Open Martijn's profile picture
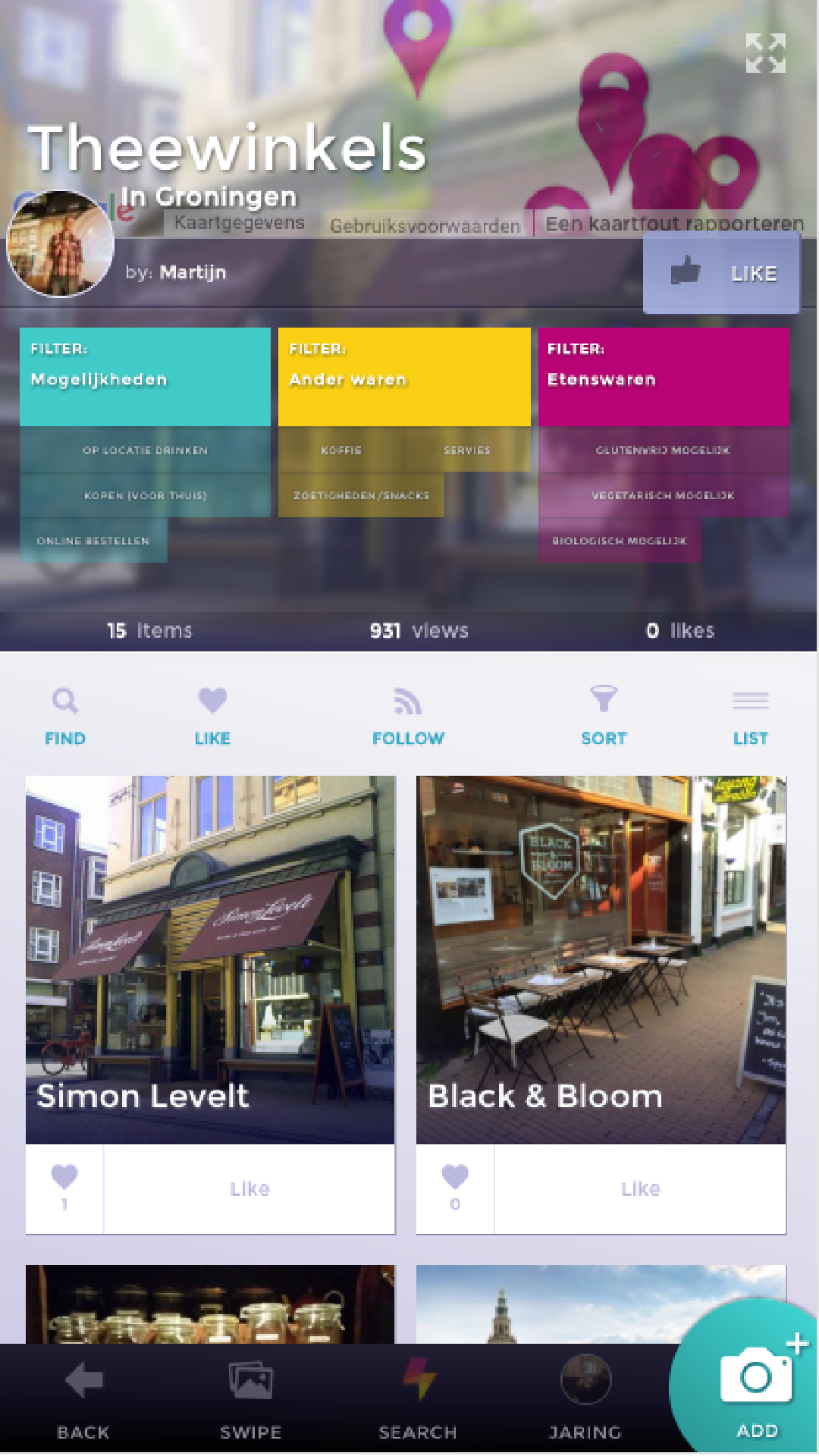 [61, 243]
